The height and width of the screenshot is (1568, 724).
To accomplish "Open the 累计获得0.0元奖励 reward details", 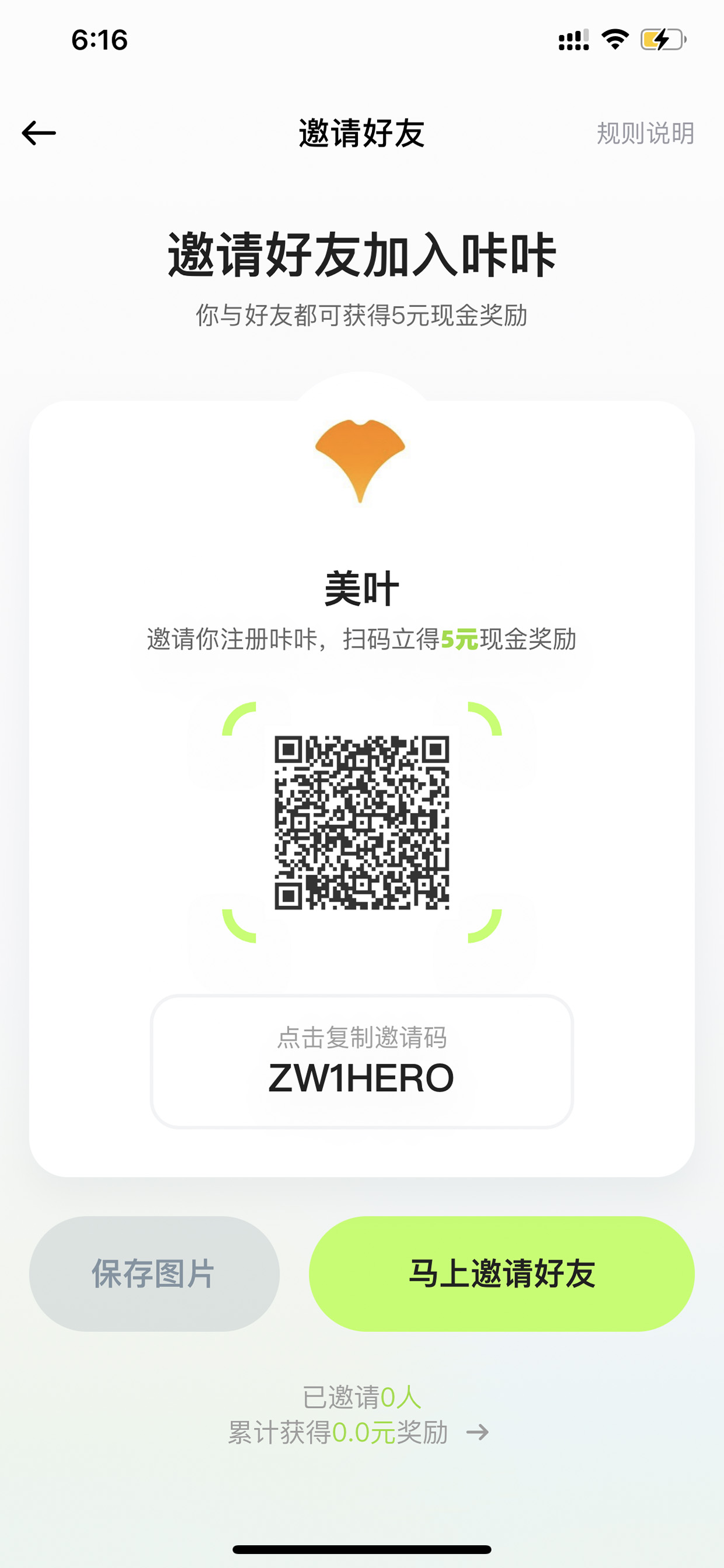I will pyautogui.click(x=358, y=1432).
